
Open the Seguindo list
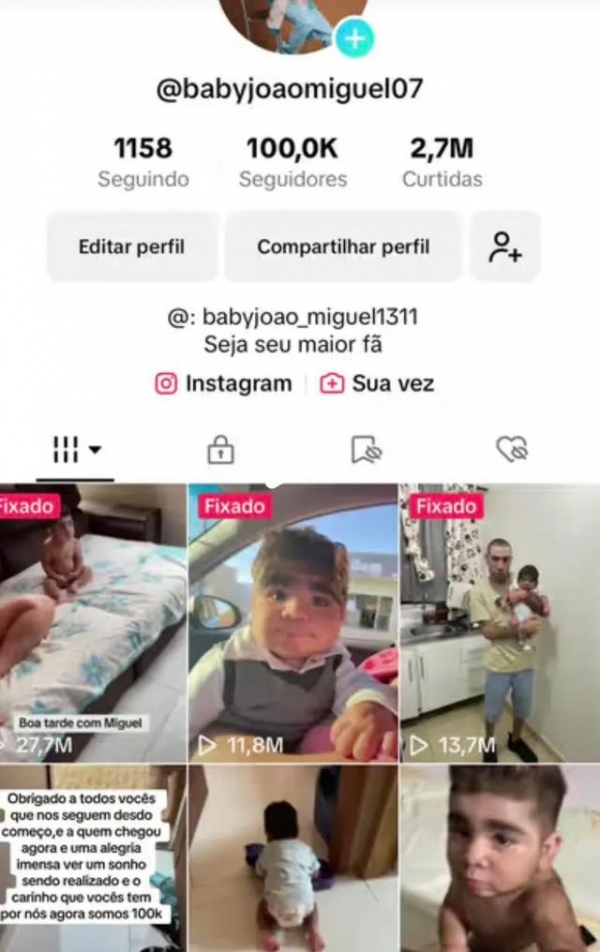pos(143,163)
